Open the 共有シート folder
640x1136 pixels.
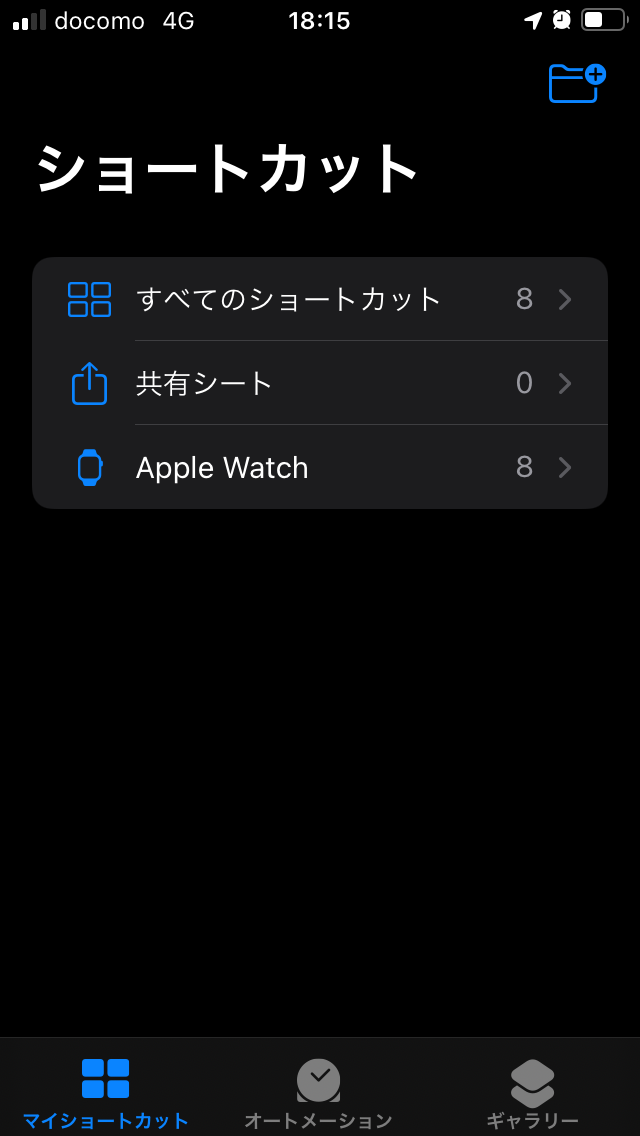[x=320, y=383]
